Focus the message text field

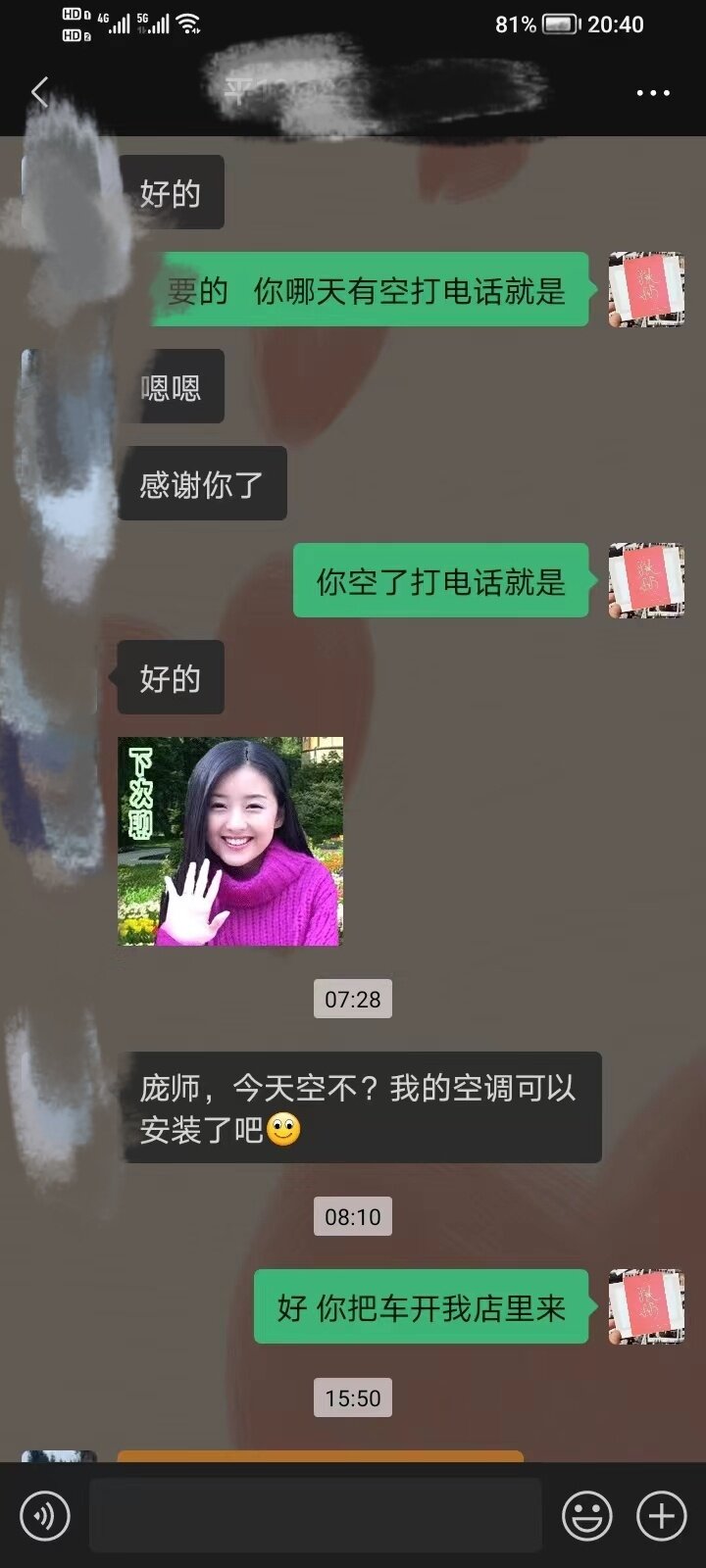click(316, 1515)
